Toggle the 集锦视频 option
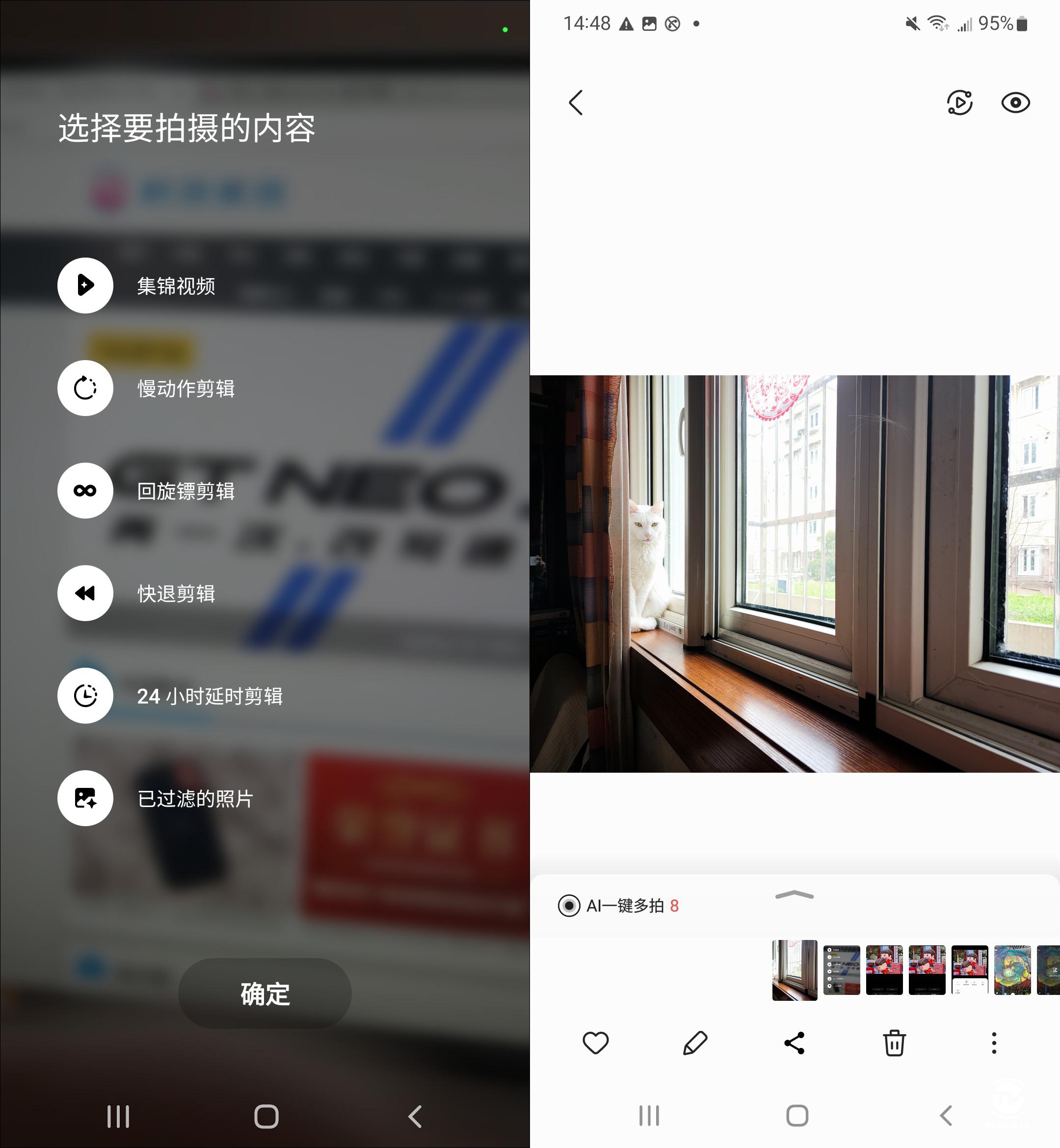The height and width of the screenshot is (1148, 1060). 85,285
